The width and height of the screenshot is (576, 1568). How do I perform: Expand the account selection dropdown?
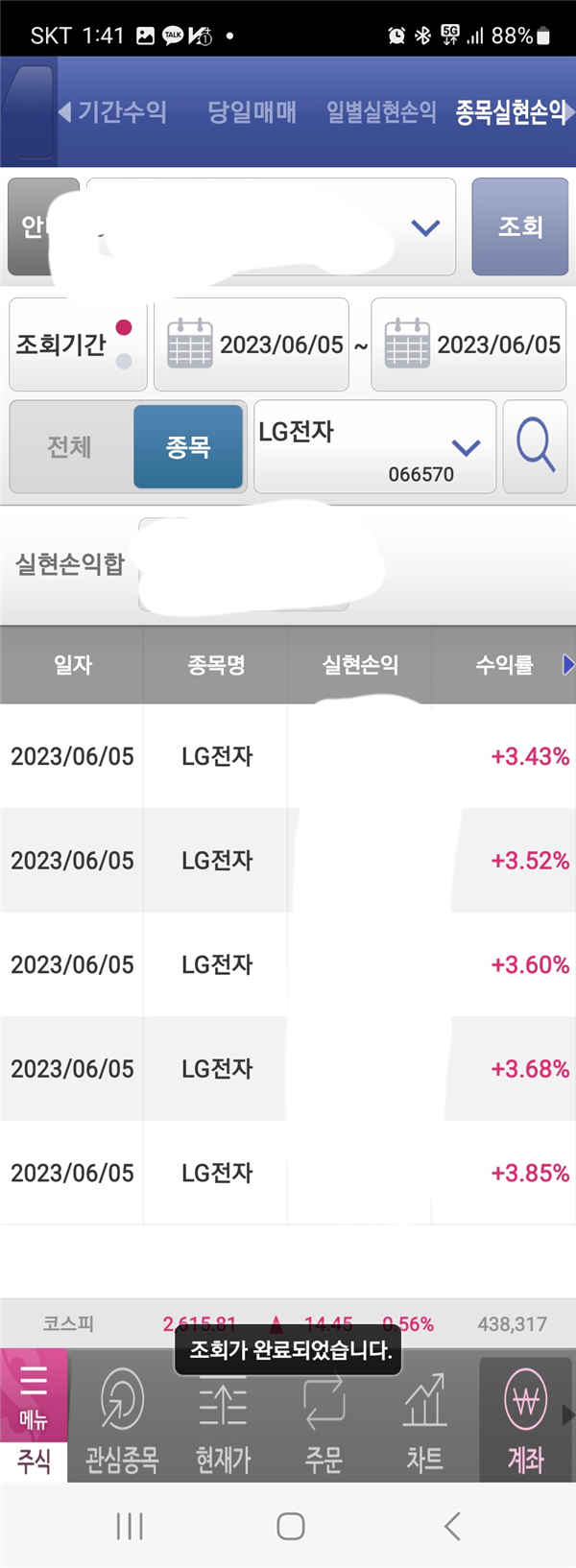[x=425, y=227]
